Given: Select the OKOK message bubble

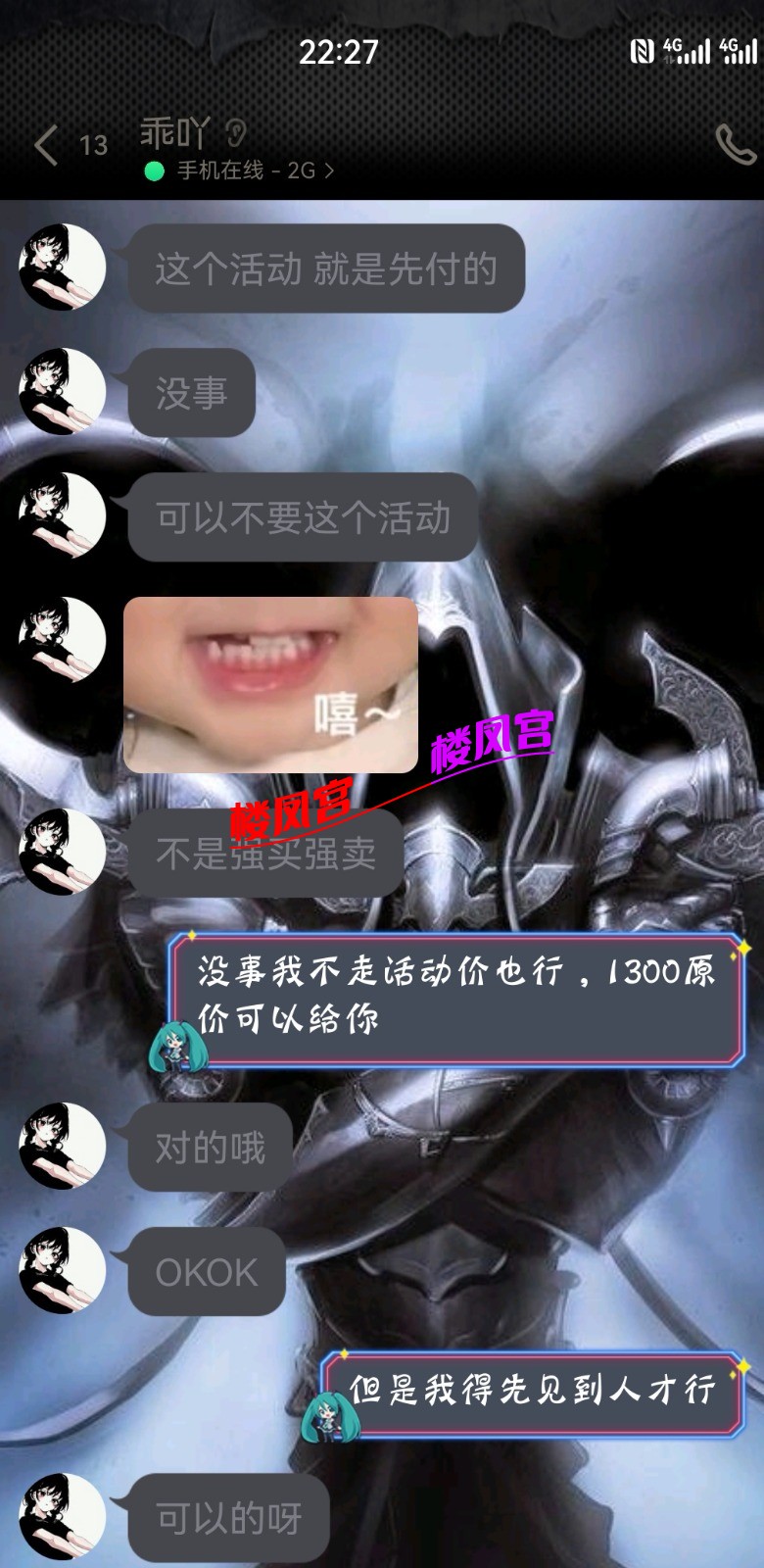Looking at the screenshot, I should click(x=204, y=1271).
